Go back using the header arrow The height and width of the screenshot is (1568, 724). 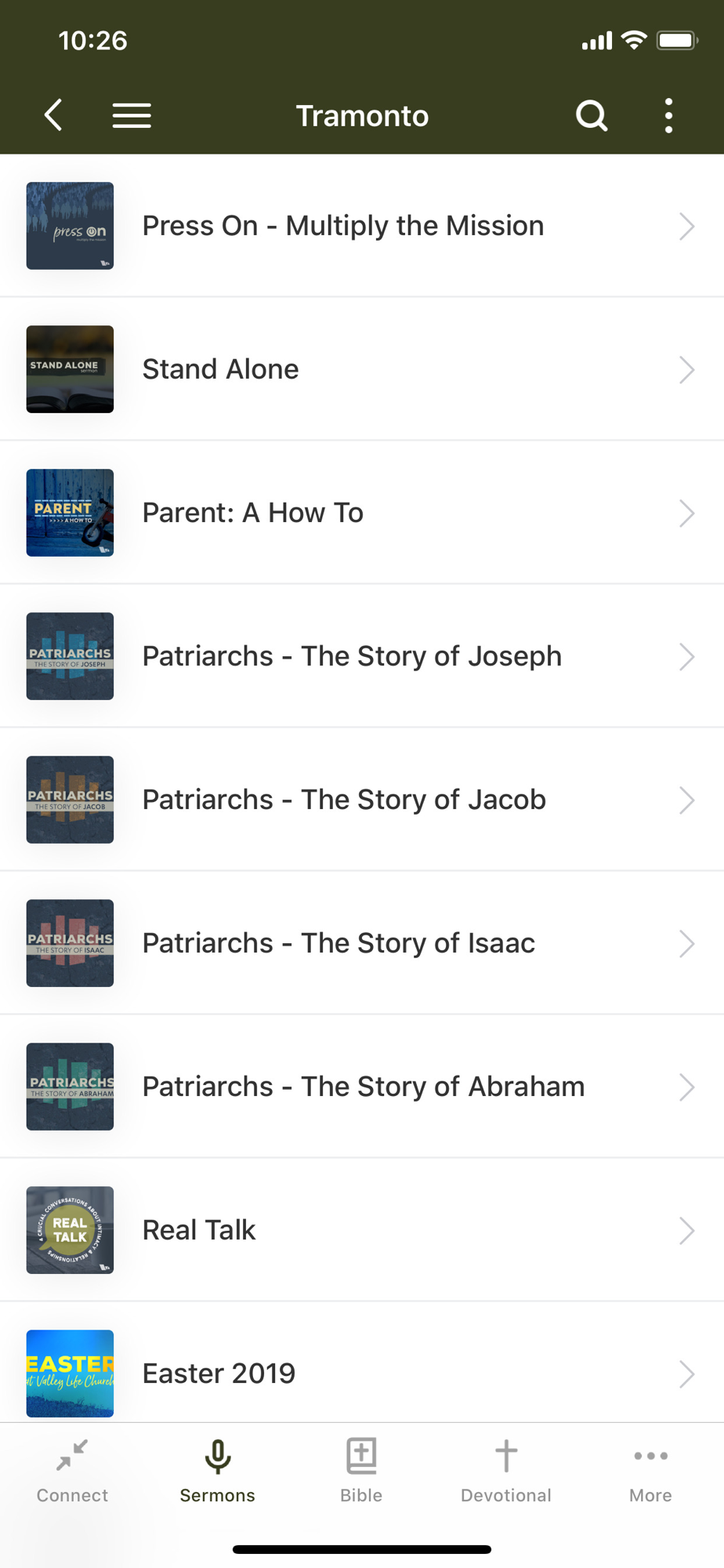click(53, 115)
